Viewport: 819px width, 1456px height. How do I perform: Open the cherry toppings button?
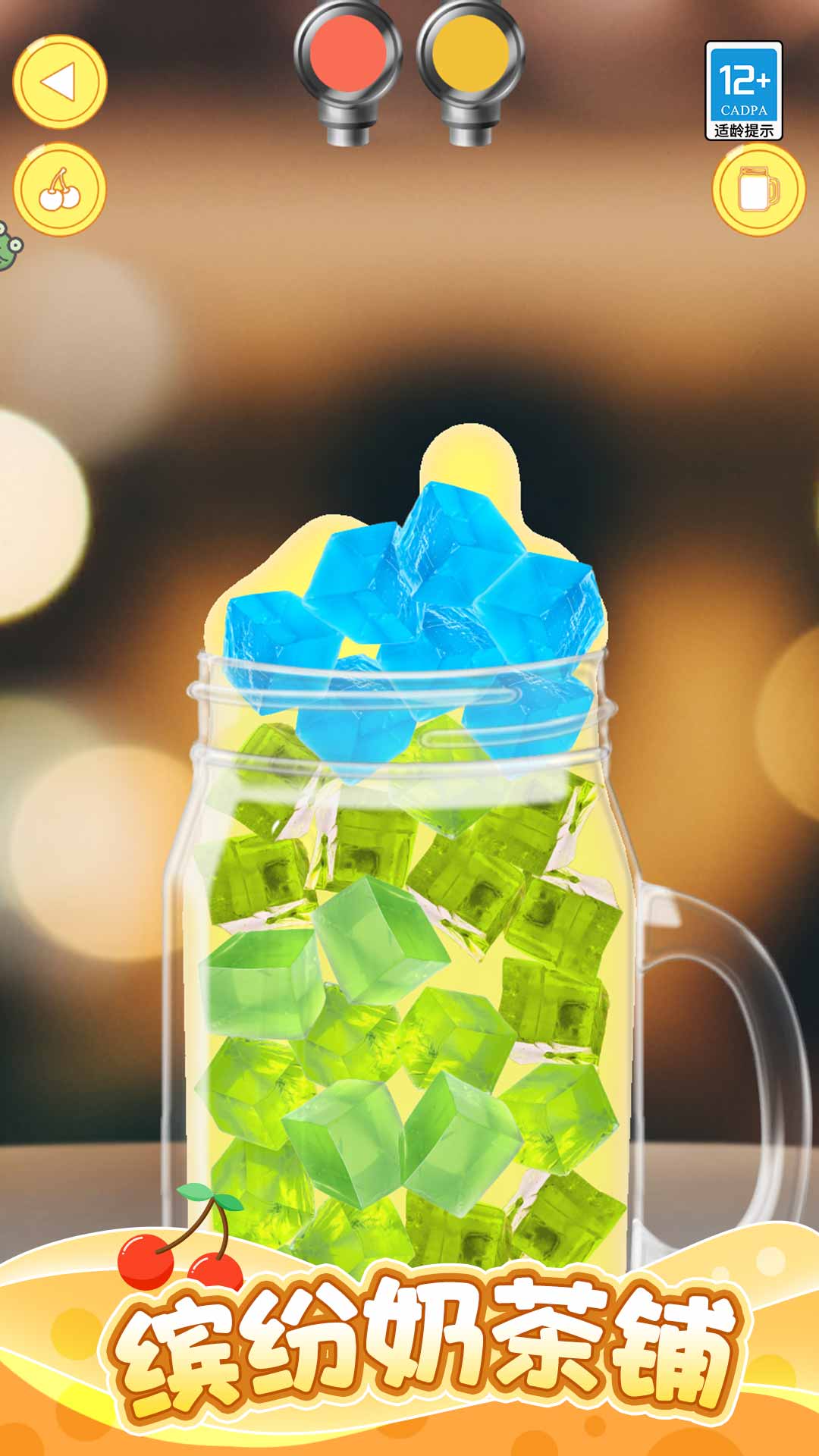click(x=59, y=190)
